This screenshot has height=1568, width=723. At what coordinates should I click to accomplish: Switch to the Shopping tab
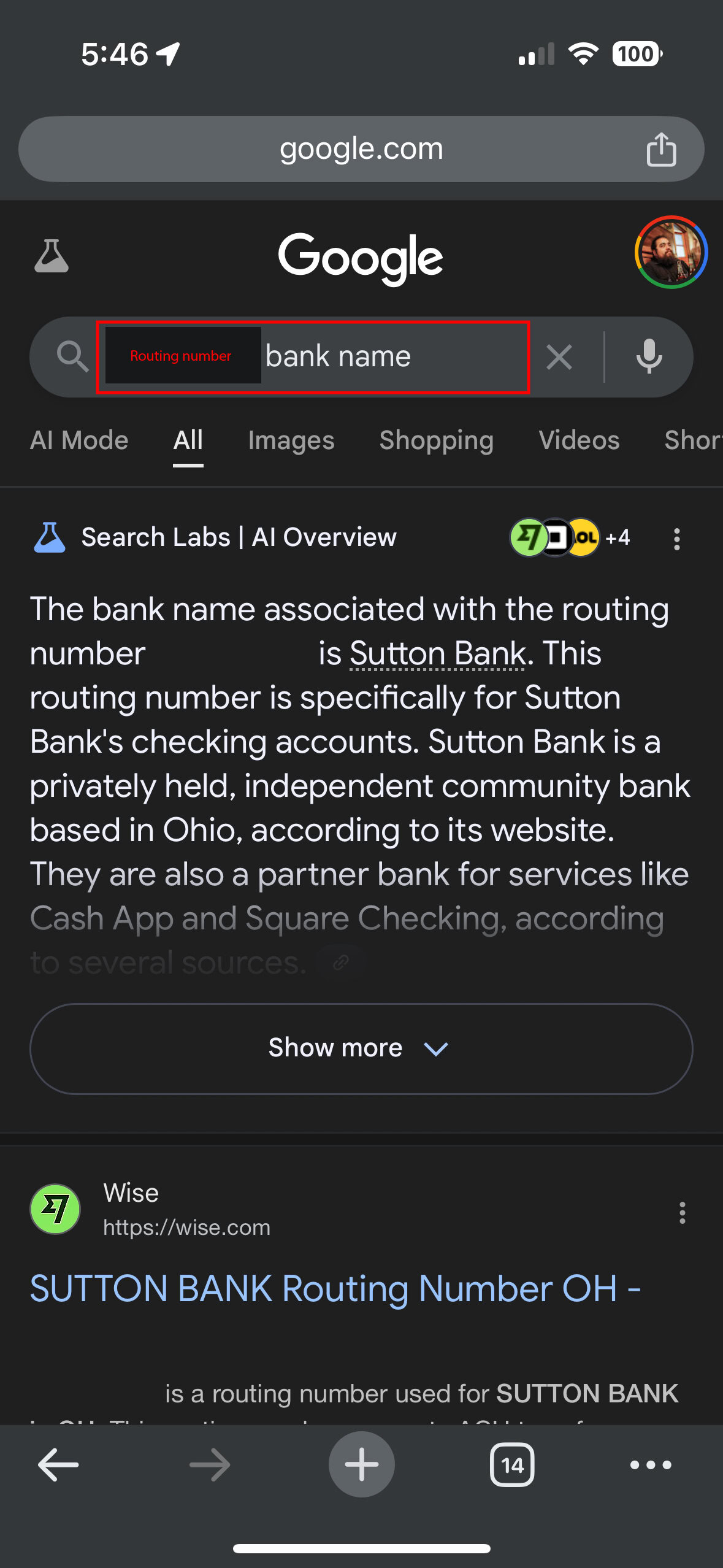(436, 440)
